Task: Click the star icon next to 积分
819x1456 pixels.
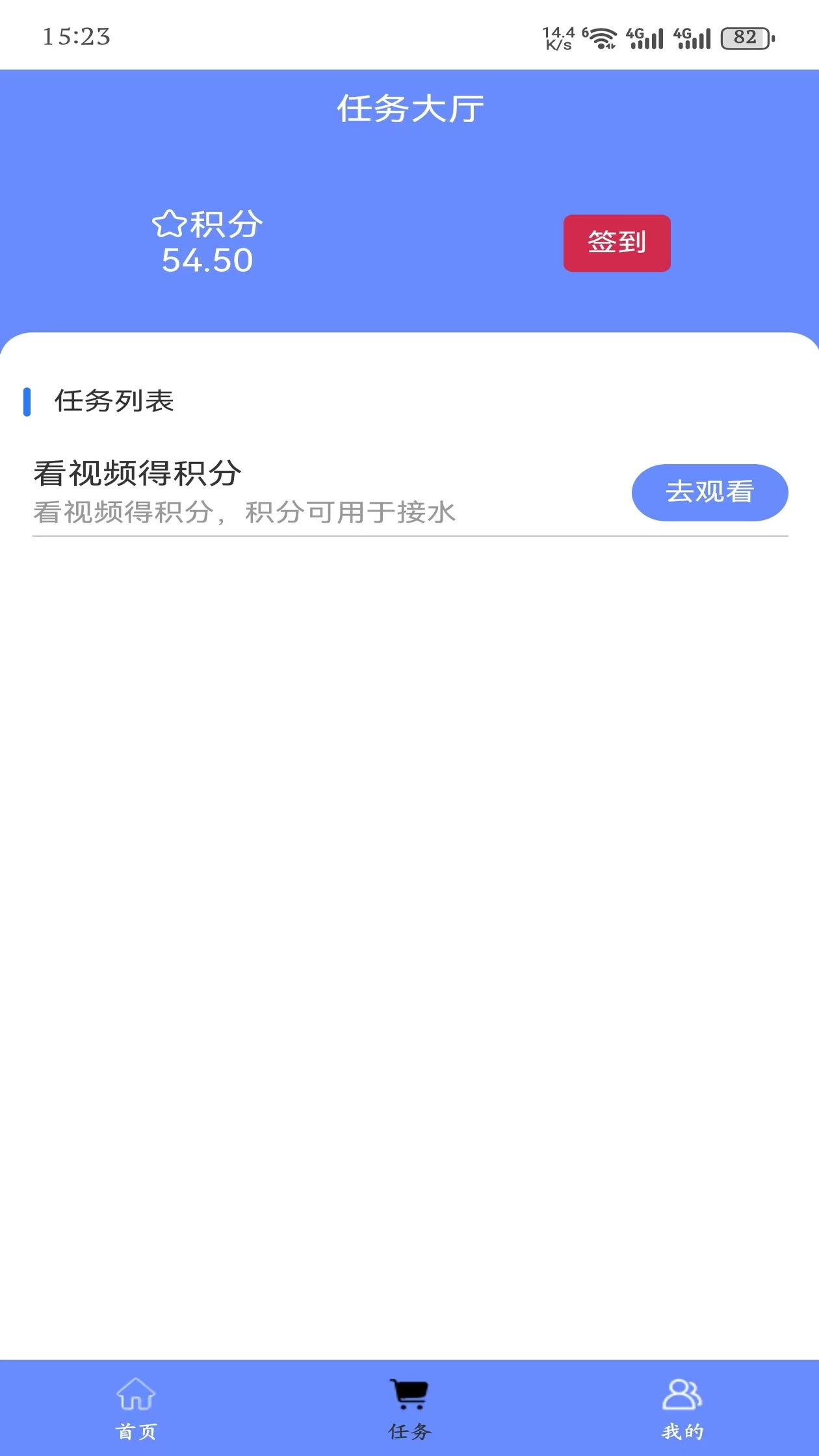Action: (169, 224)
